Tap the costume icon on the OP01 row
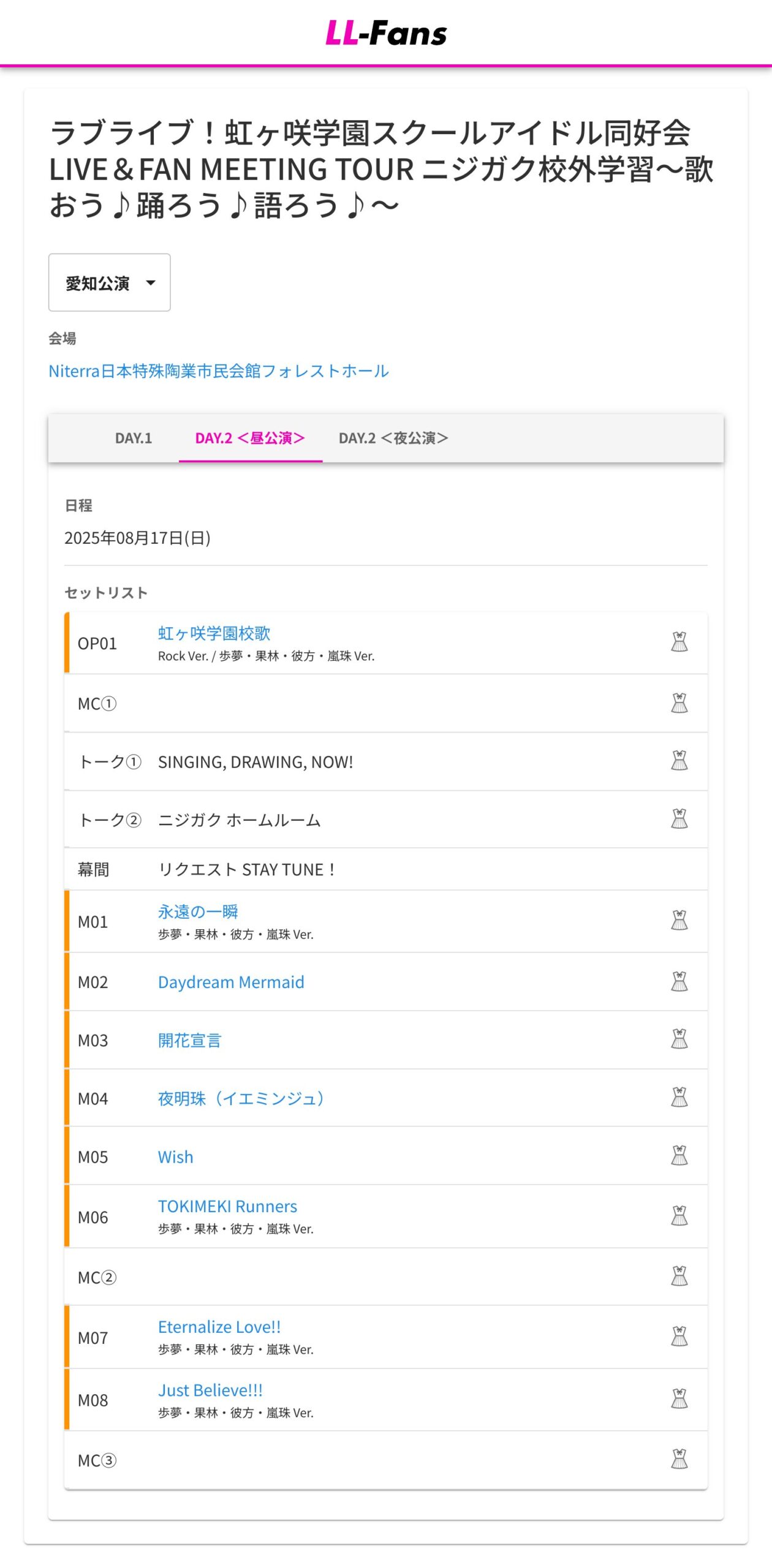772x1568 pixels. point(679,642)
